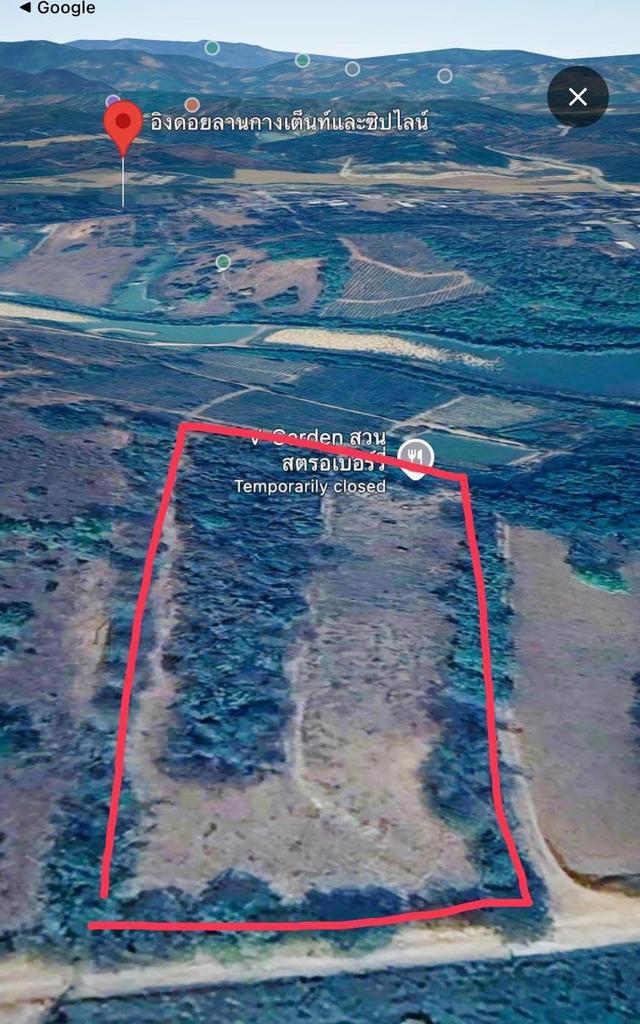Select the orange place dot near the pin
The image size is (640, 1024).
coord(191,104)
